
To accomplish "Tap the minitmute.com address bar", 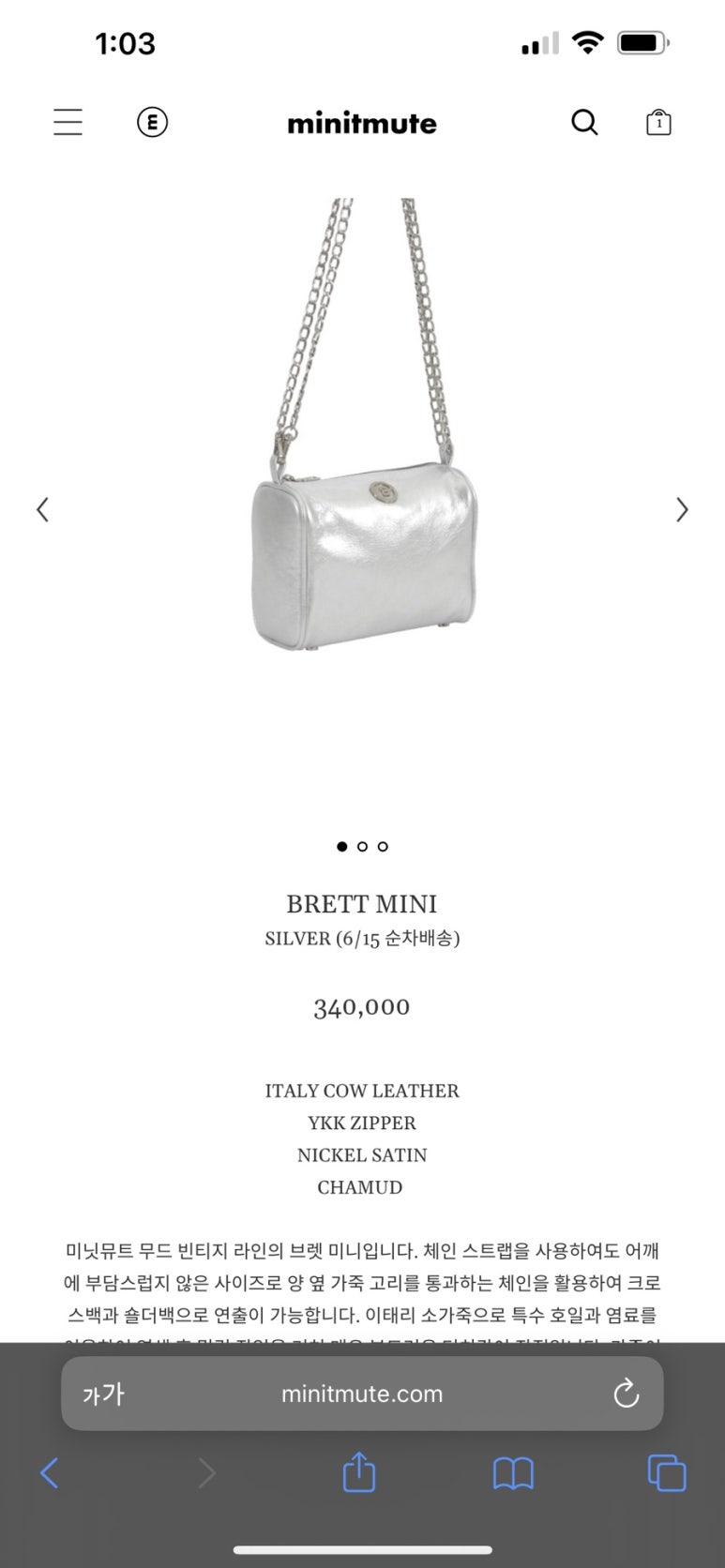I will click(x=362, y=1394).
